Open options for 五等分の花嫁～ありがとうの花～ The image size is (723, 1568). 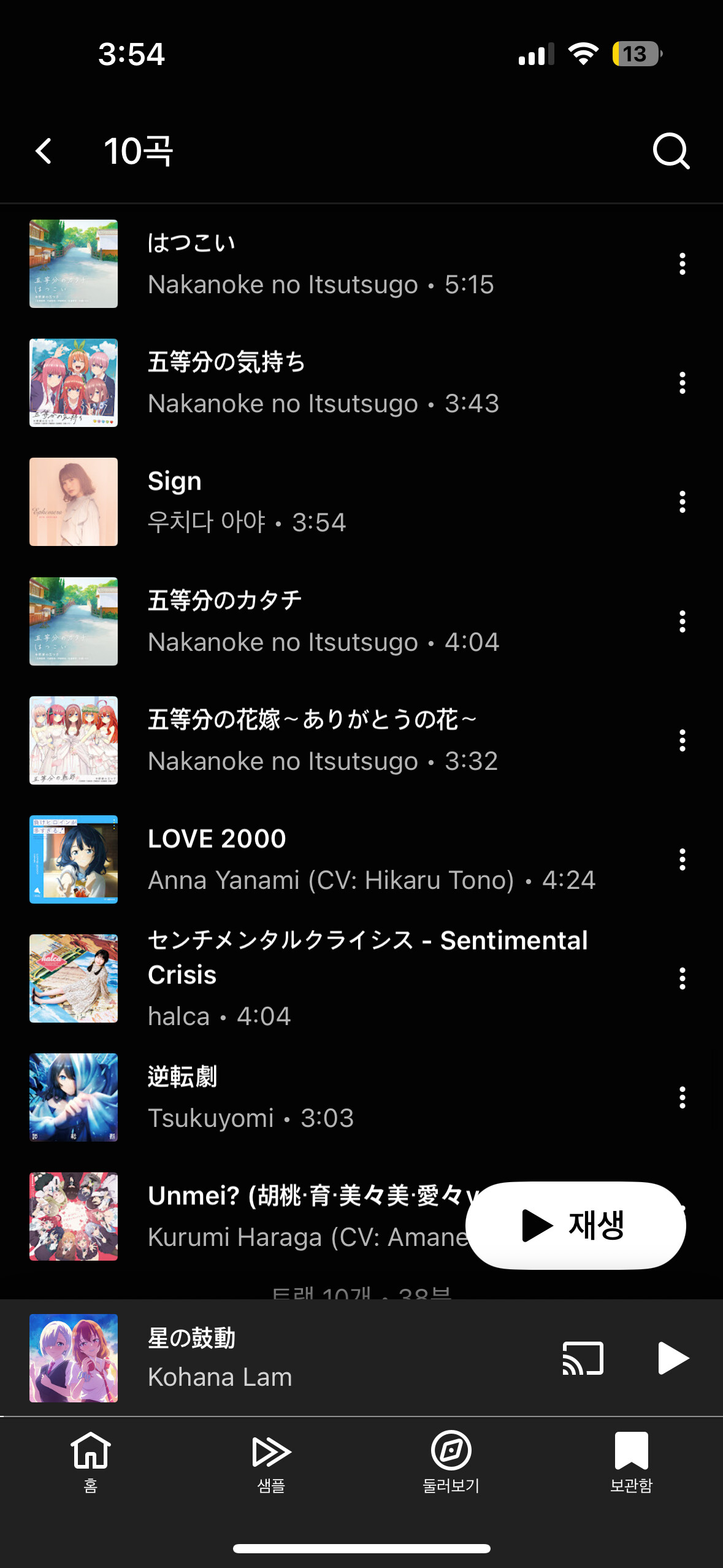coord(682,740)
